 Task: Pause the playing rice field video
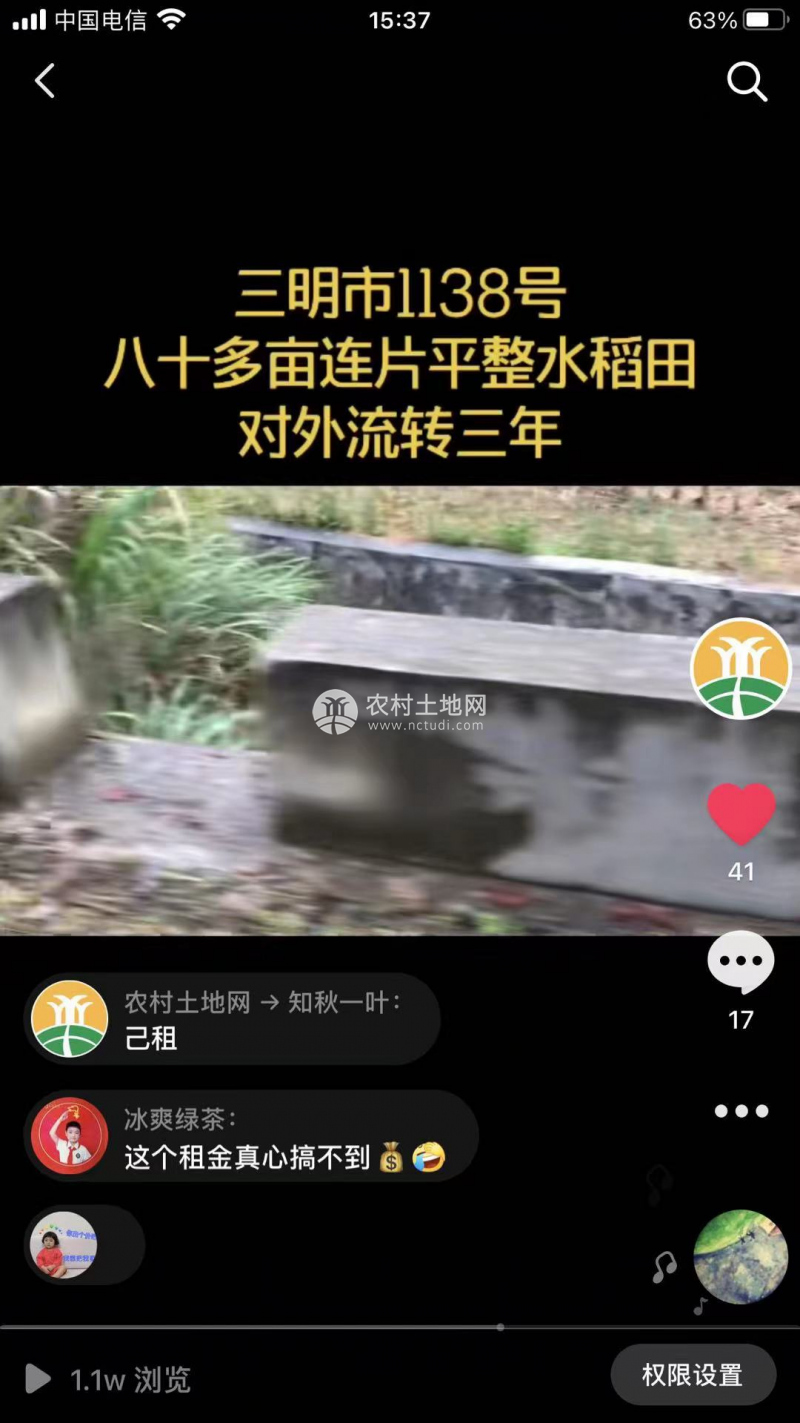(400, 710)
